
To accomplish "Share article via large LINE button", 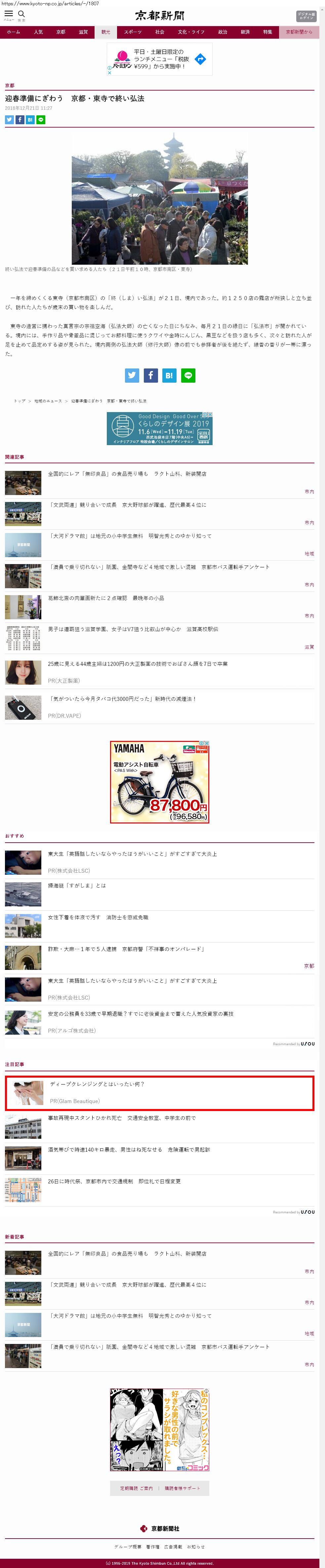I will tap(188, 376).
